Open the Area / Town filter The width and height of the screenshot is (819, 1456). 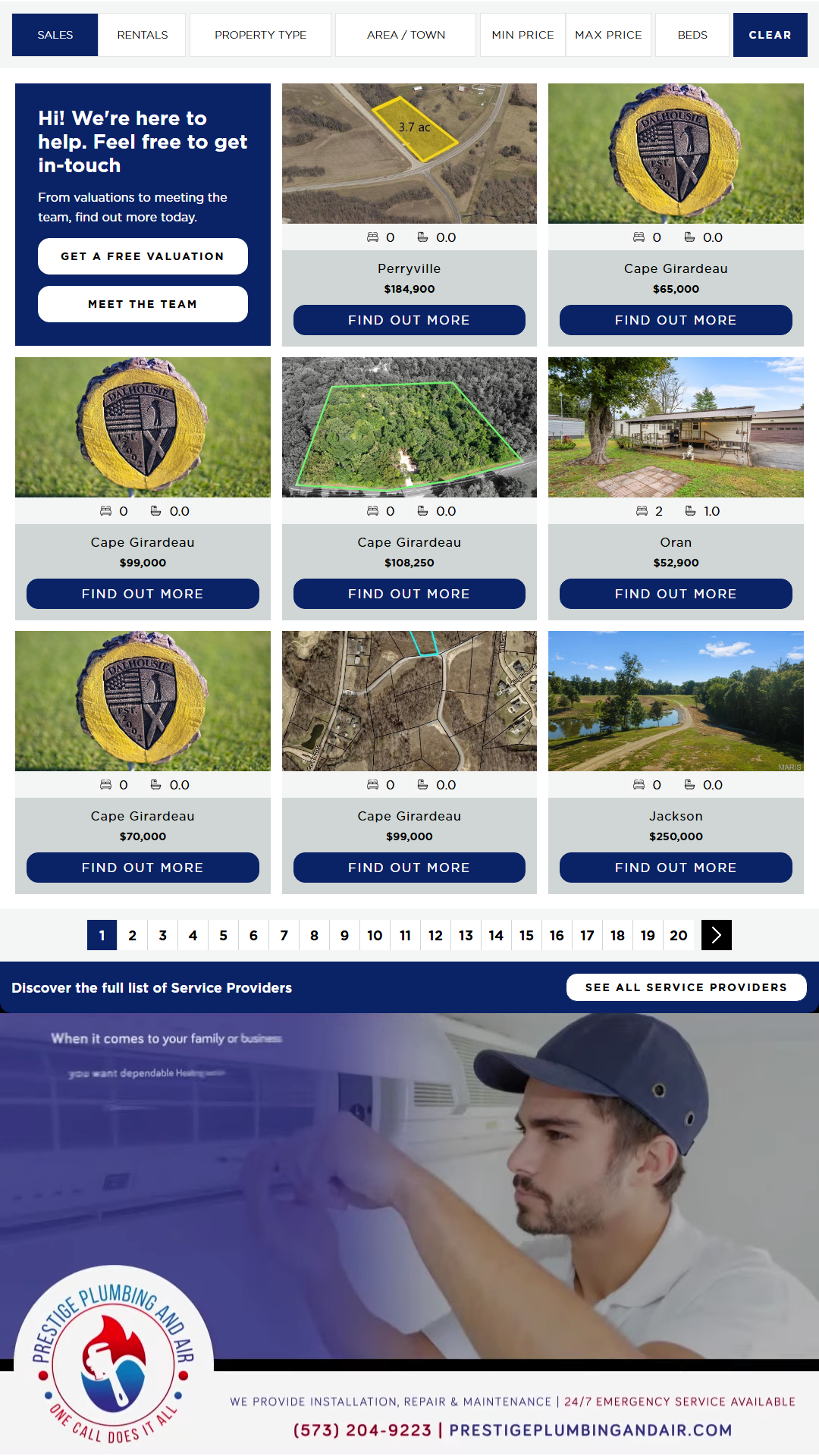406,35
